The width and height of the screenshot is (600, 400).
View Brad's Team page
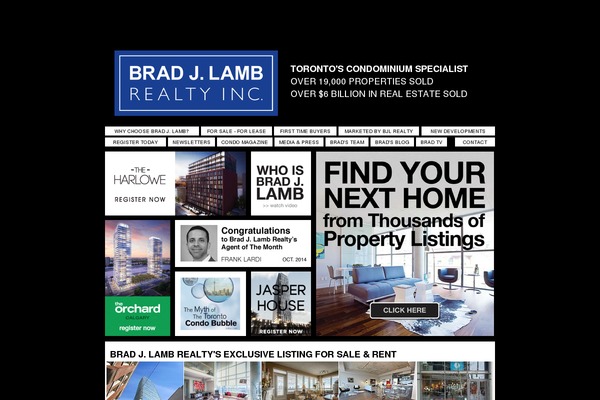[x=347, y=142]
